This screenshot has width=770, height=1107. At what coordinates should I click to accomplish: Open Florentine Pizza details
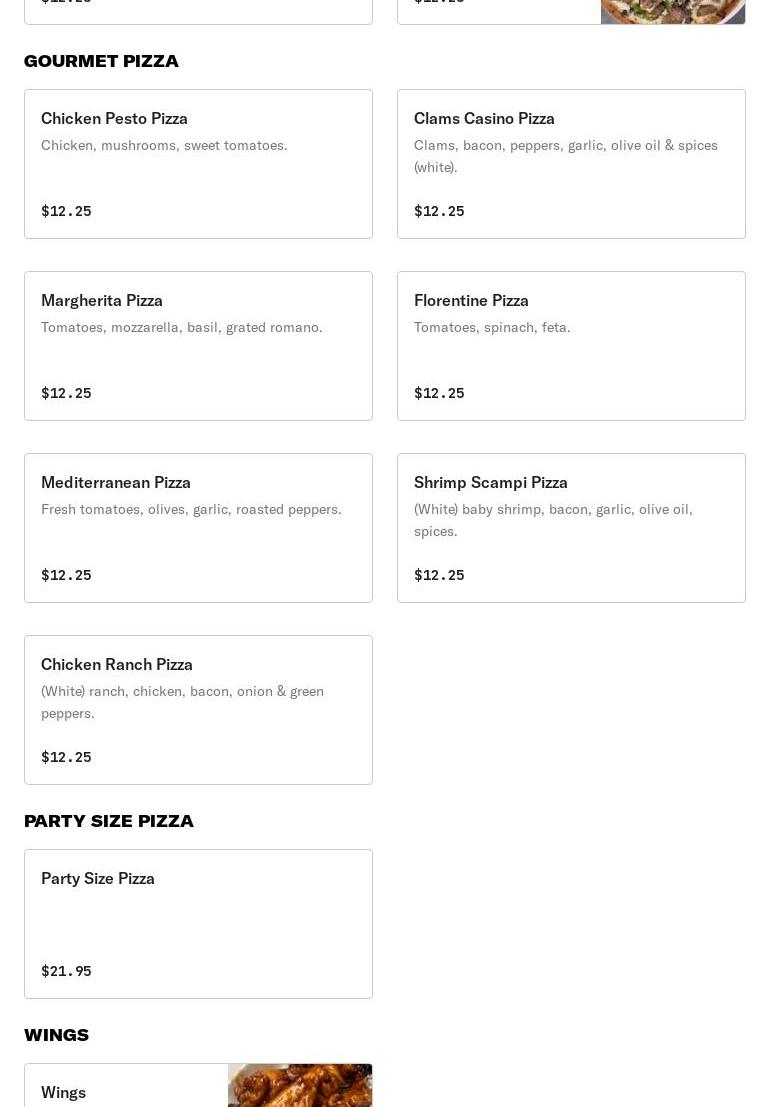point(571,346)
